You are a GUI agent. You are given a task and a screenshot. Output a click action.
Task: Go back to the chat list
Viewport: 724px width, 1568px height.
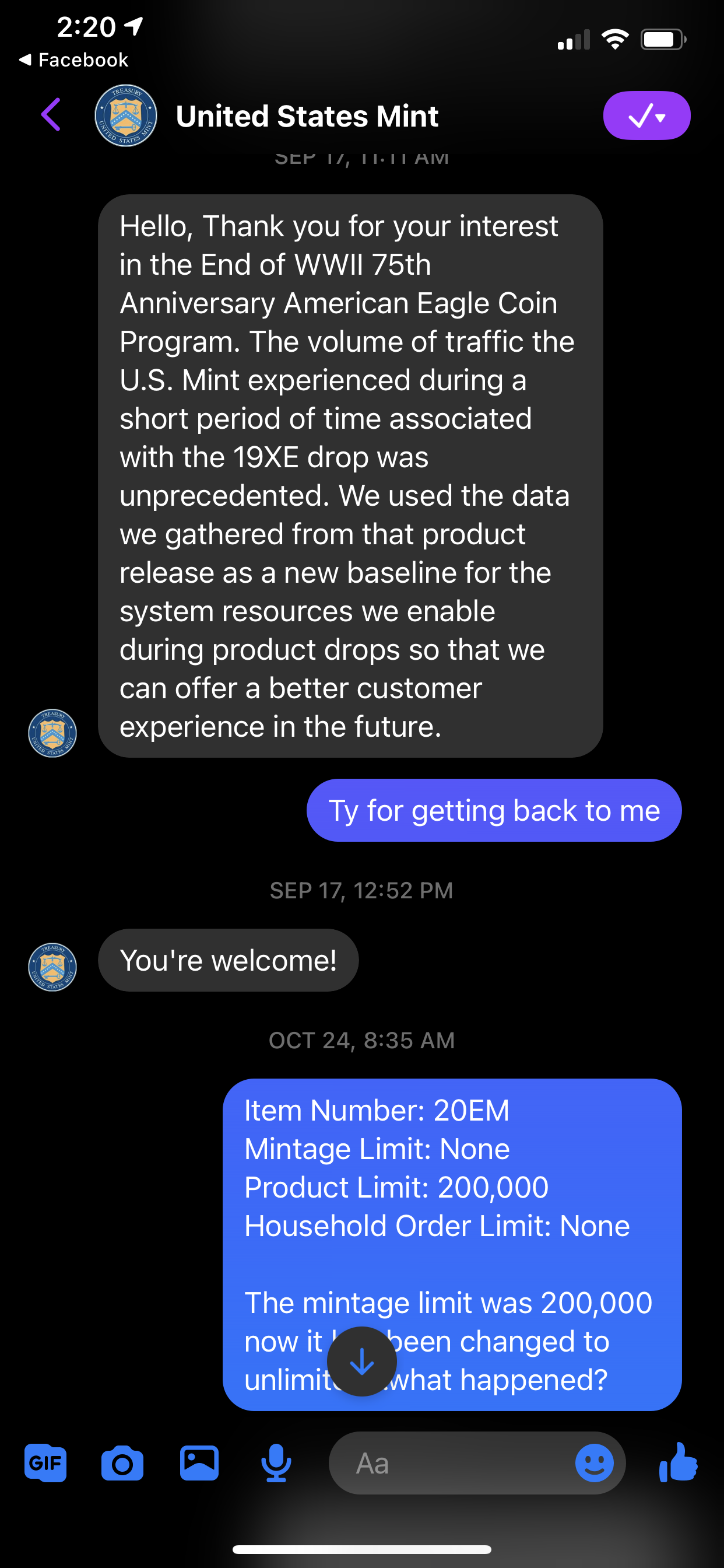point(52,114)
